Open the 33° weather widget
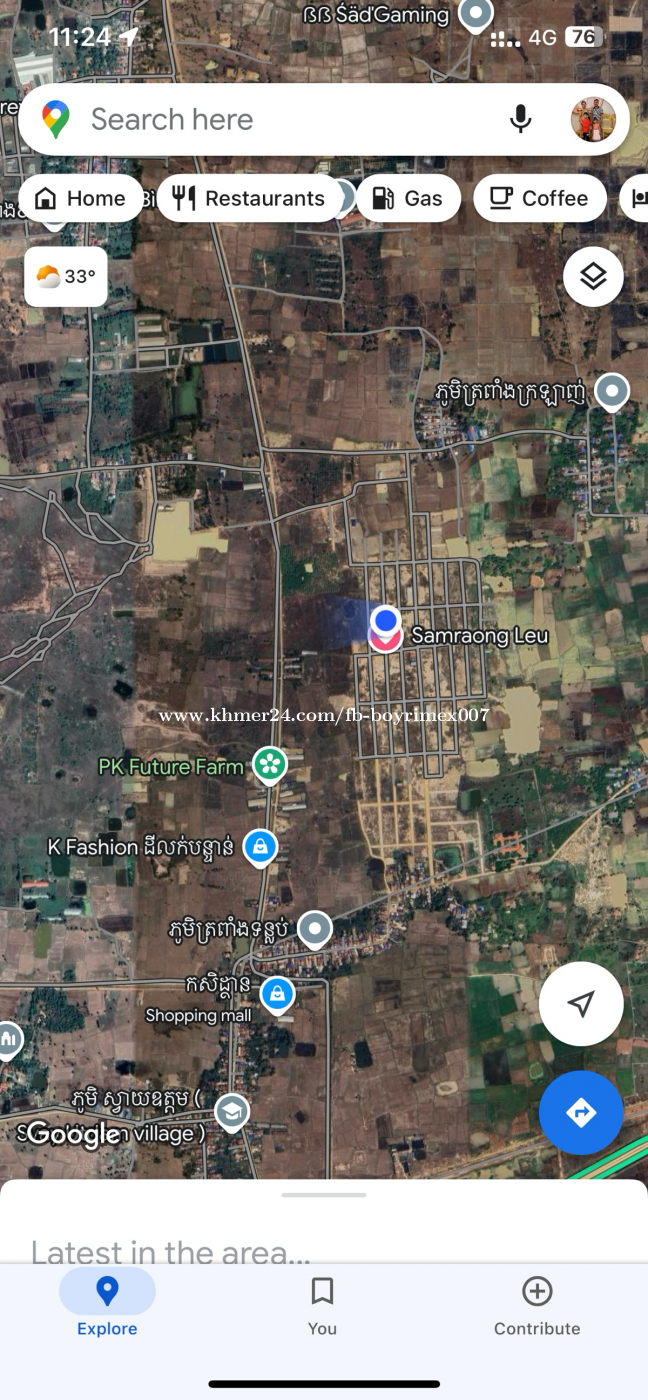 point(66,277)
